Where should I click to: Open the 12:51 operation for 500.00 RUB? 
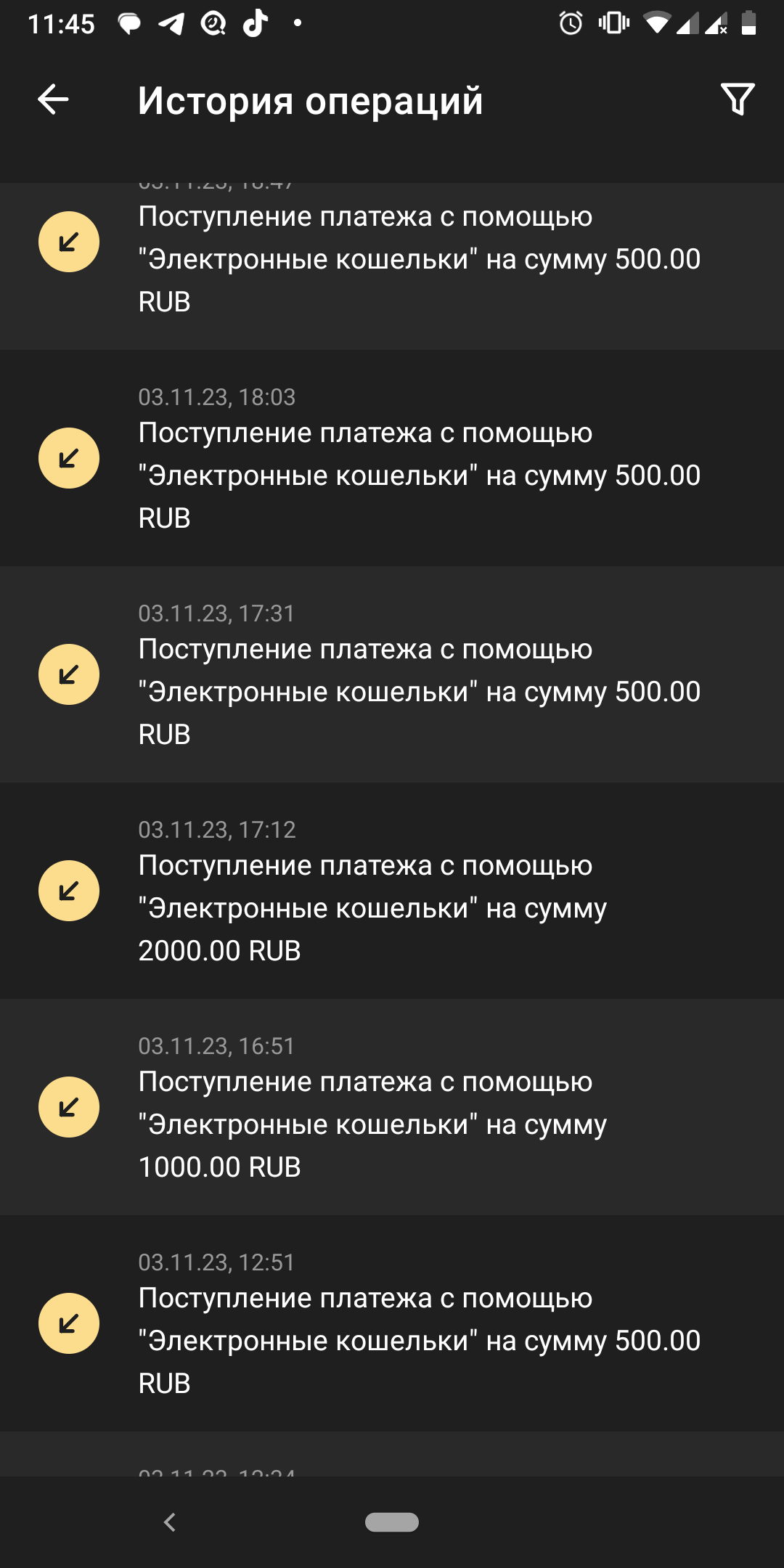pyautogui.click(x=392, y=1324)
